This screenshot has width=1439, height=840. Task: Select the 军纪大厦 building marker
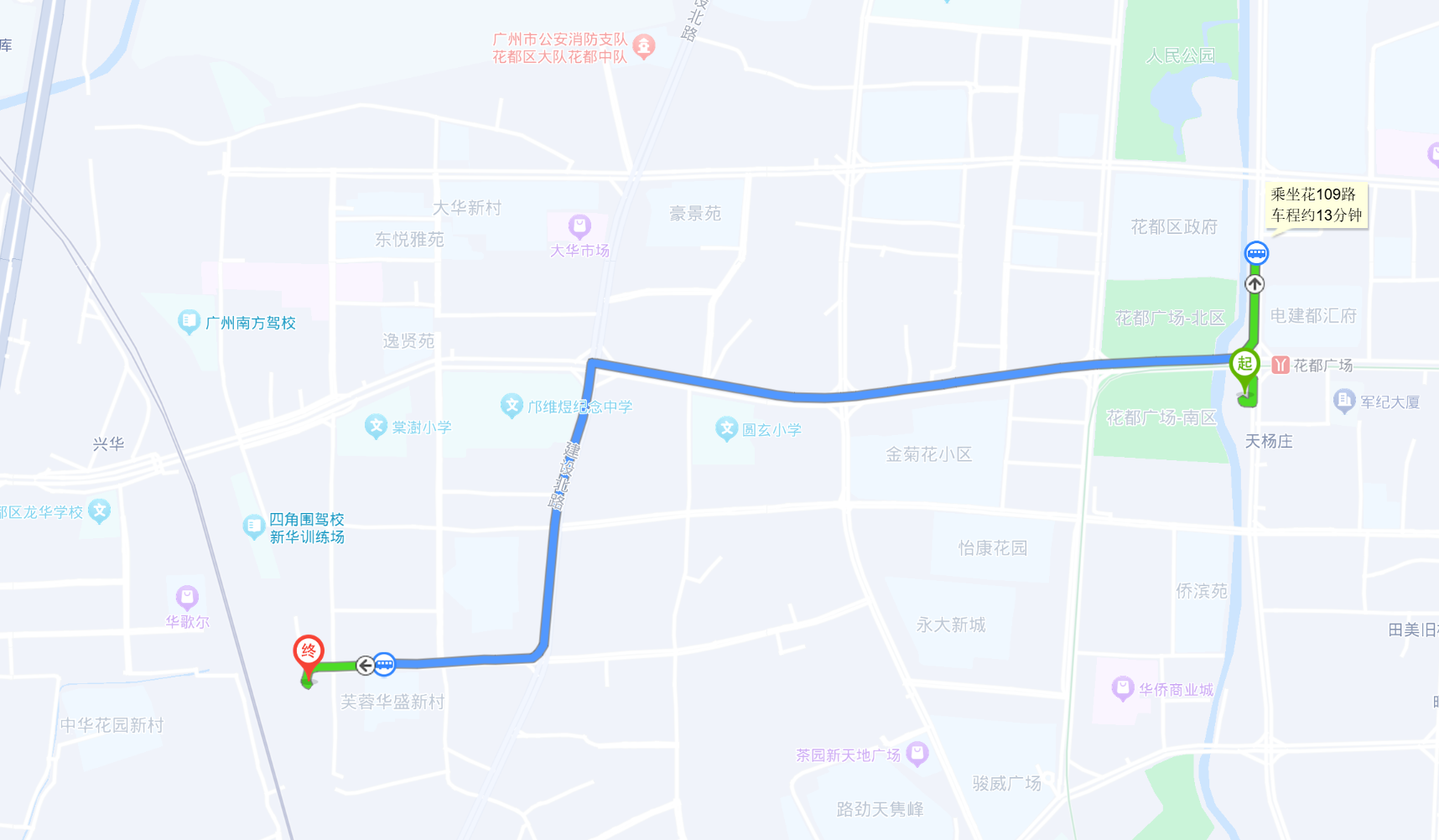(x=1343, y=401)
